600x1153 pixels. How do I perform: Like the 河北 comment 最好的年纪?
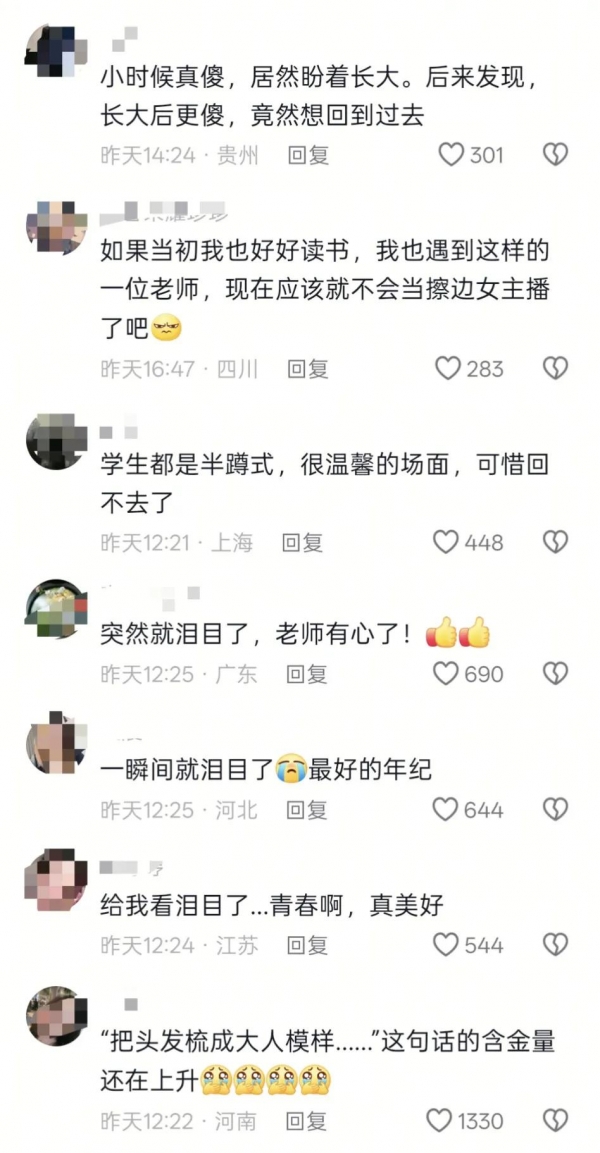click(x=446, y=809)
